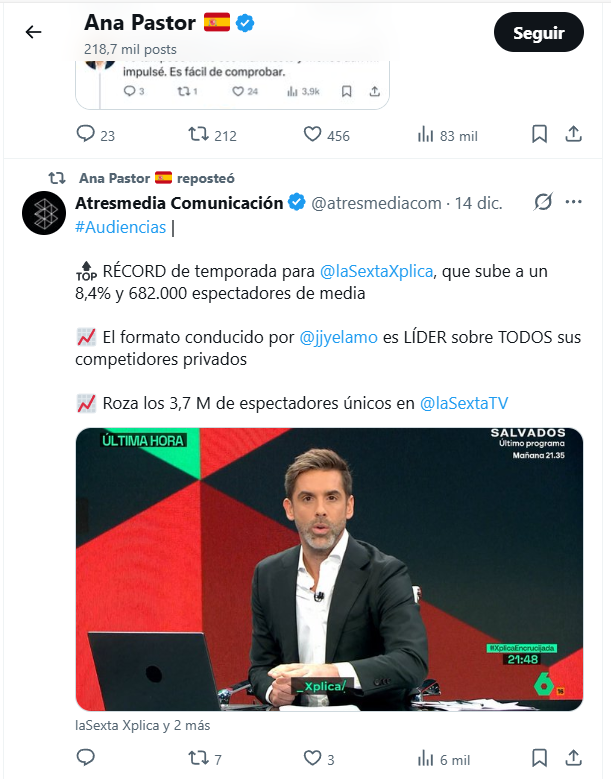Open the @jjyelamo profile mention
Screen dimensions: 615x781
coord(338,337)
